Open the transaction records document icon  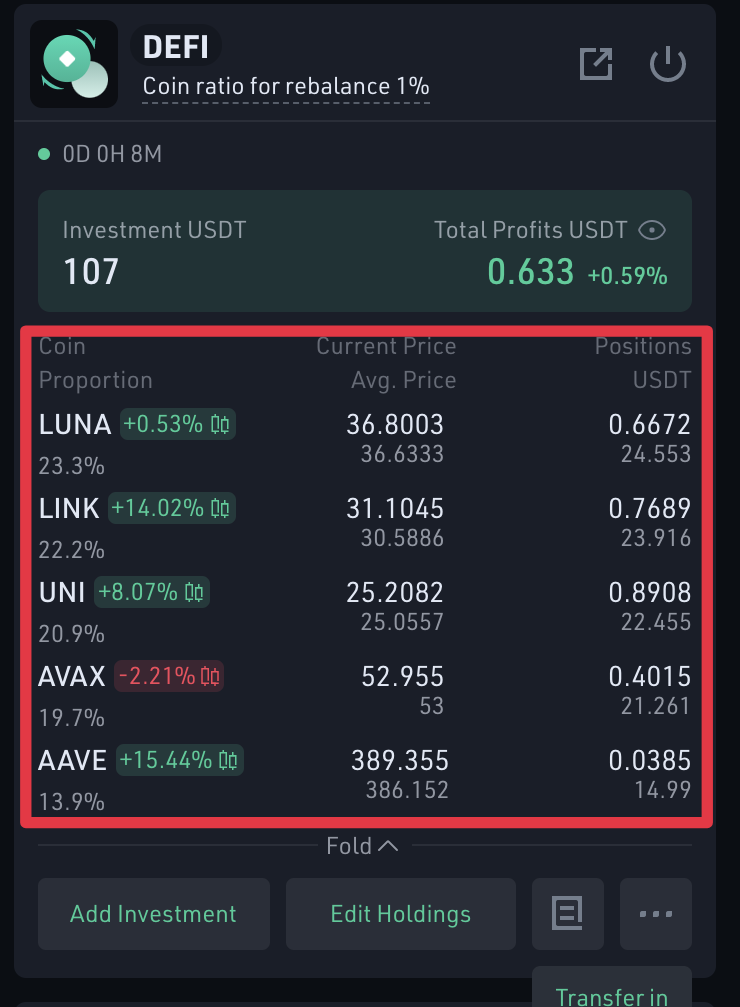(568, 914)
